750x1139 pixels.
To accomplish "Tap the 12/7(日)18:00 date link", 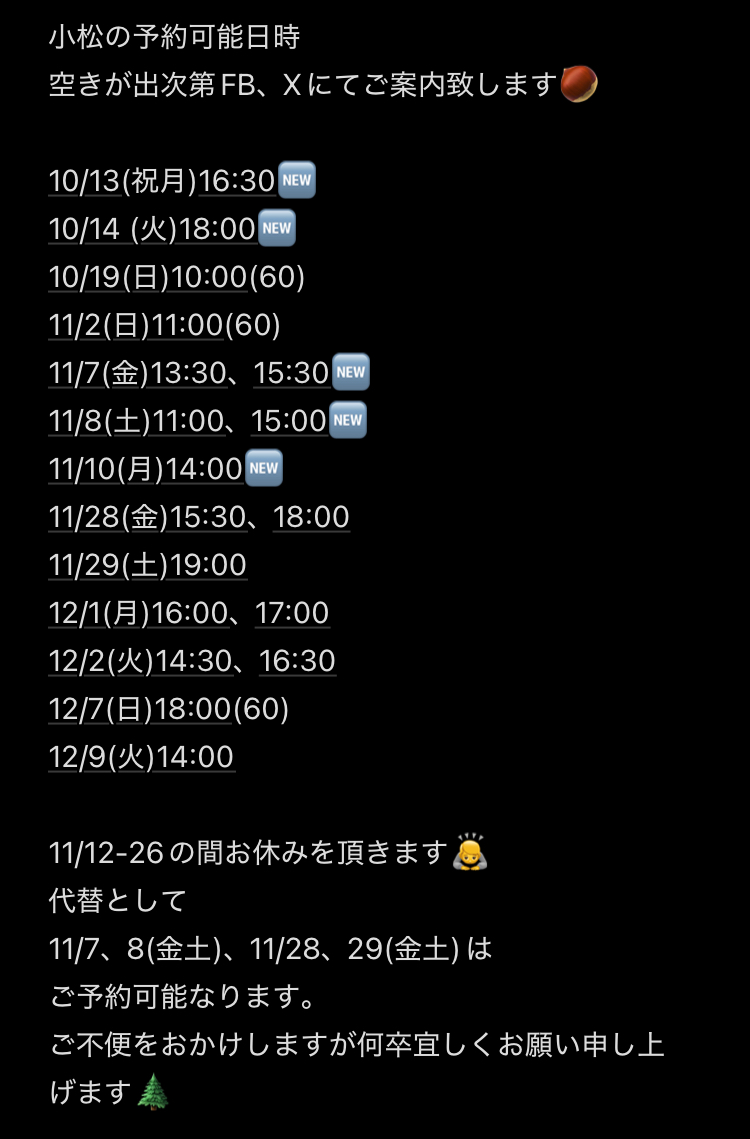I will point(139,709).
